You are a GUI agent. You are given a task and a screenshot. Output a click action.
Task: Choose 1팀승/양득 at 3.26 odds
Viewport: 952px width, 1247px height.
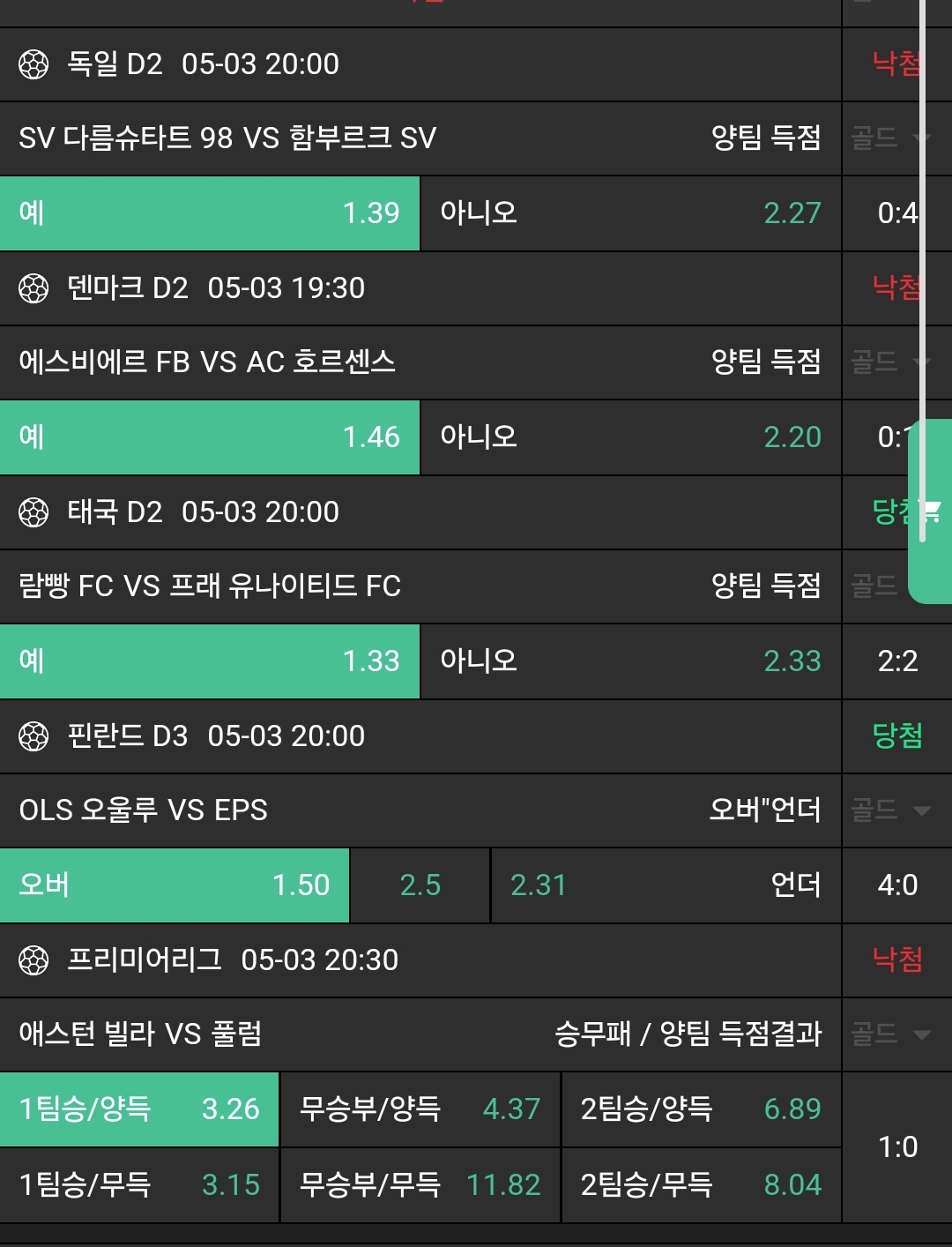pyautogui.click(x=139, y=1109)
